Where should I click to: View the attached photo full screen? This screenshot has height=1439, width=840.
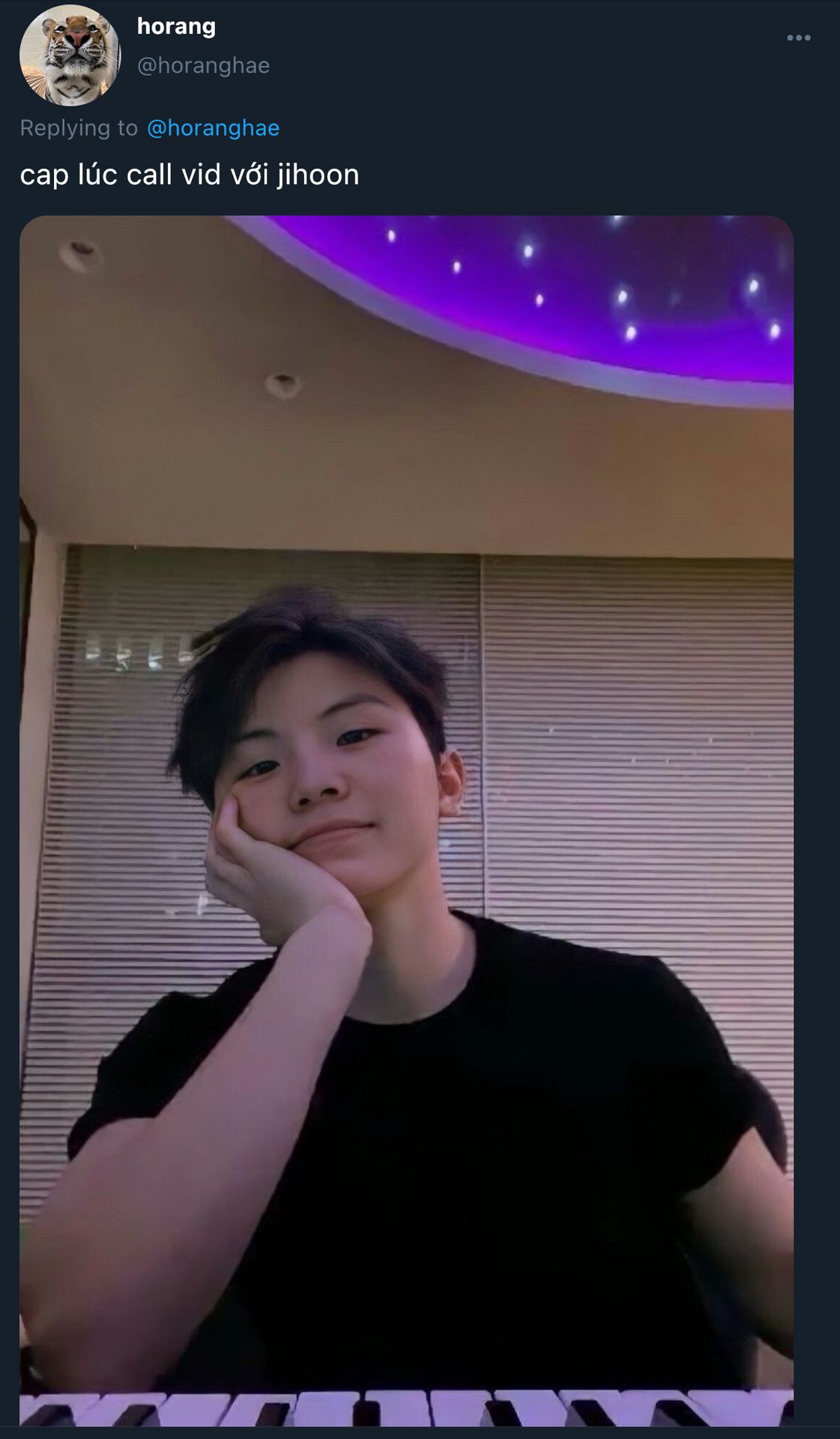406,821
